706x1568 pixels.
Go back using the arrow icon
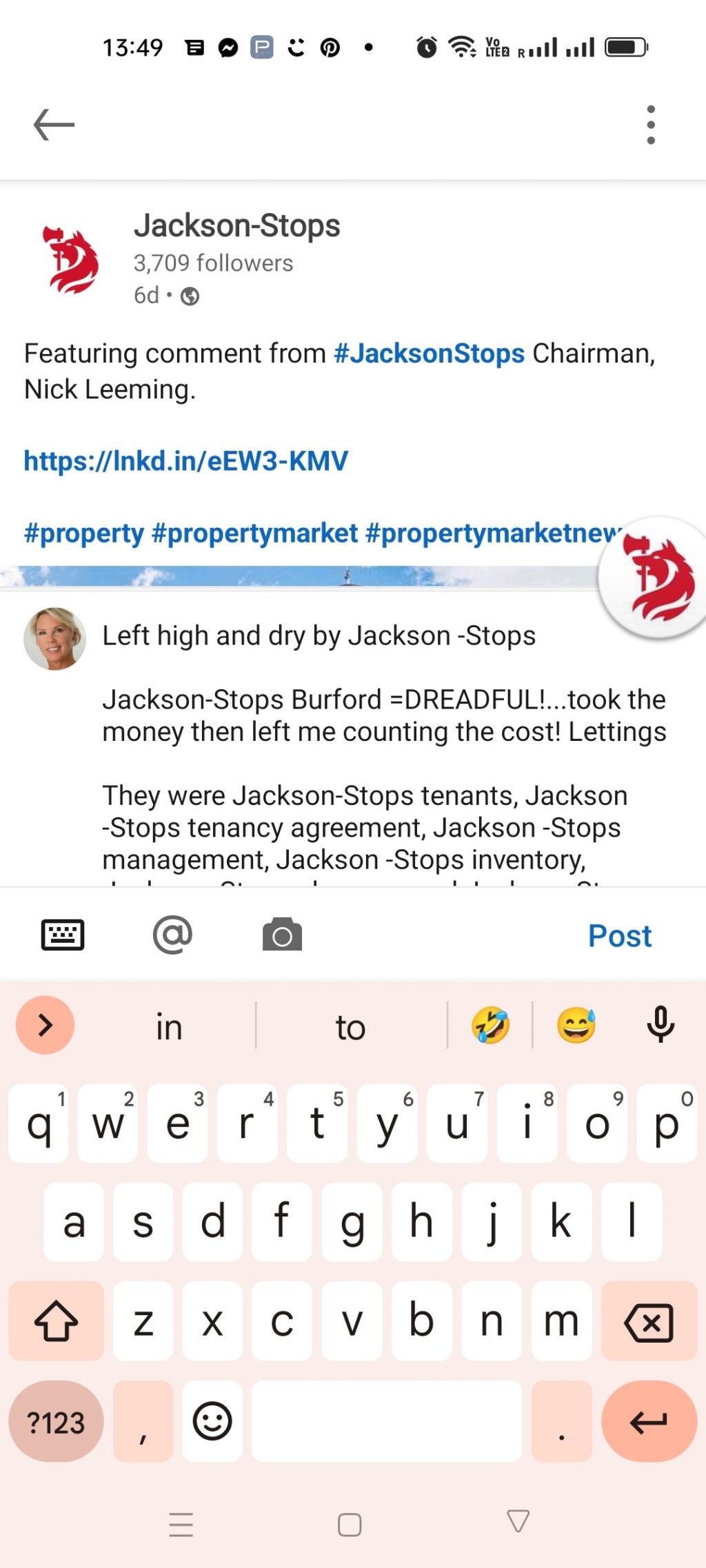tap(54, 125)
